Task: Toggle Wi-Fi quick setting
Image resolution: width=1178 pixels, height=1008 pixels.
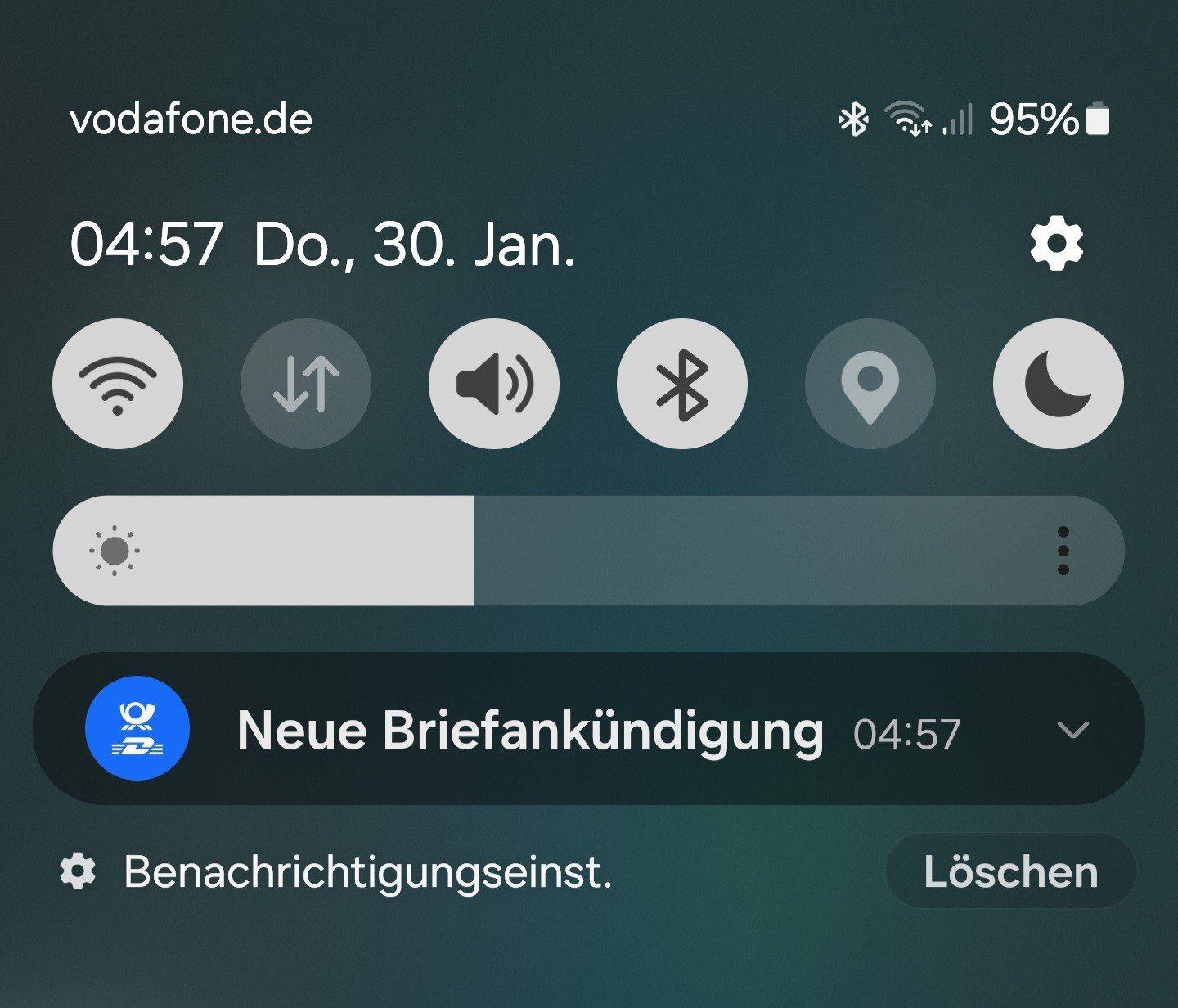Action: click(118, 384)
